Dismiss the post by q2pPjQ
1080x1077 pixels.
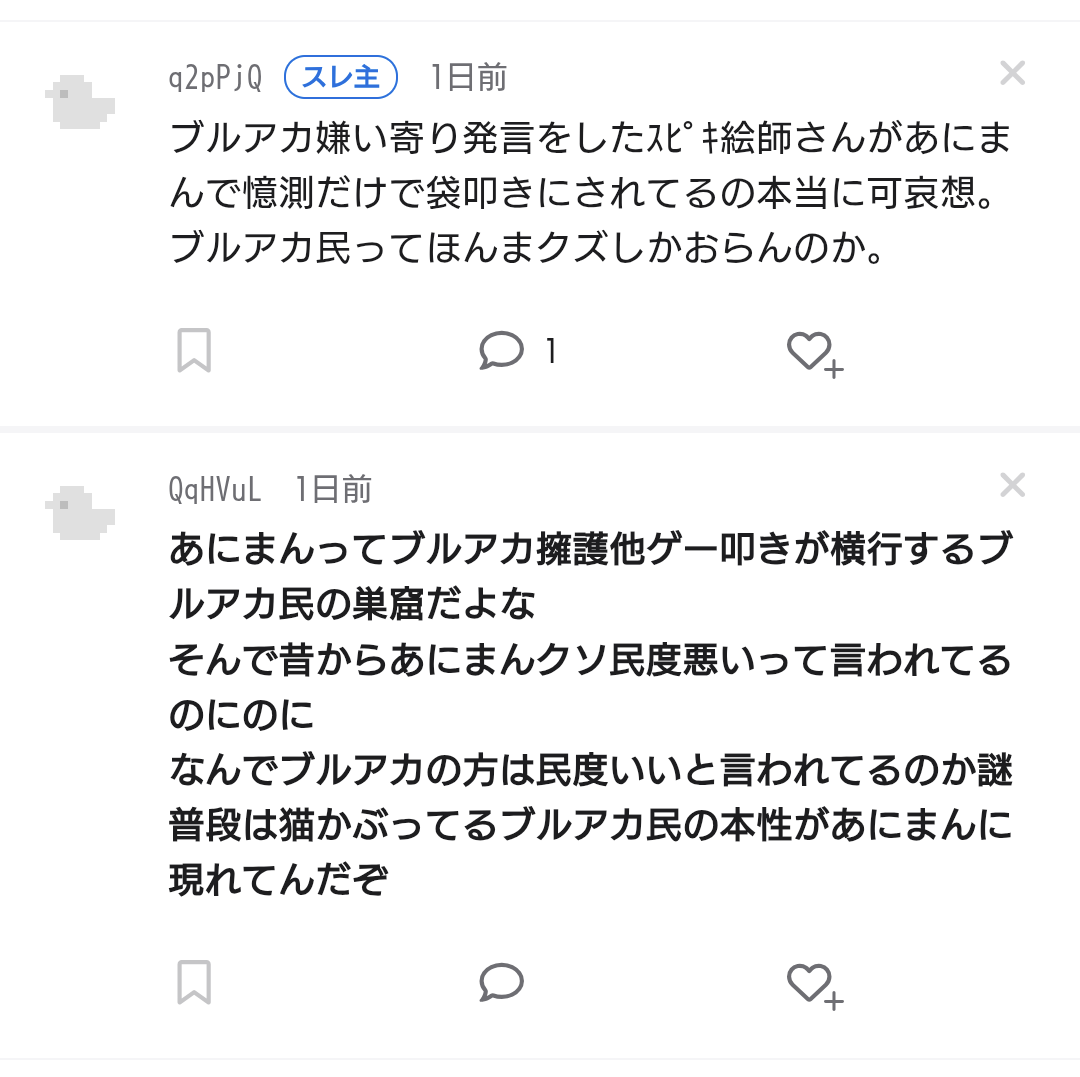pos(1012,73)
